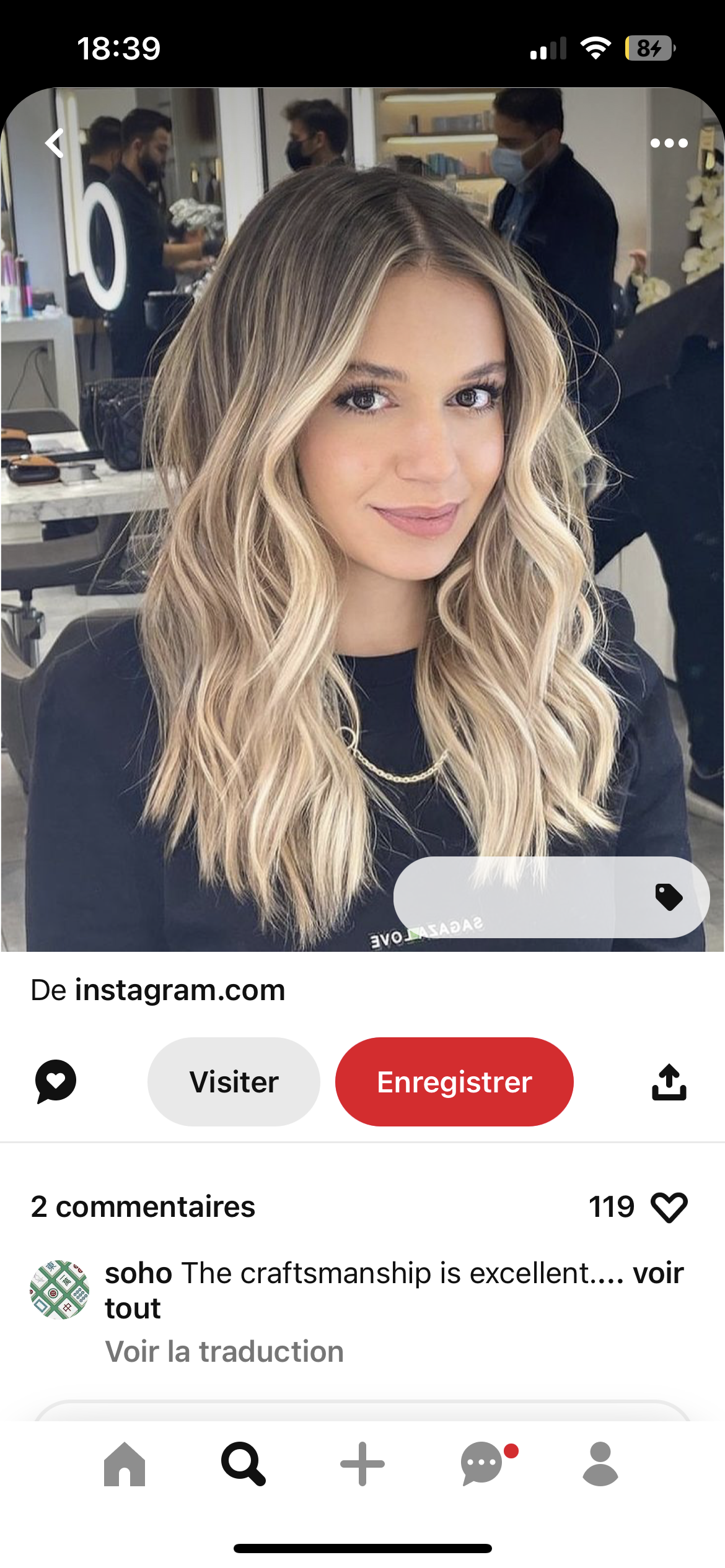Open the messages tab
The width and height of the screenshot is (725, 1568).
pyautogui.click(x=482, y=1464)
